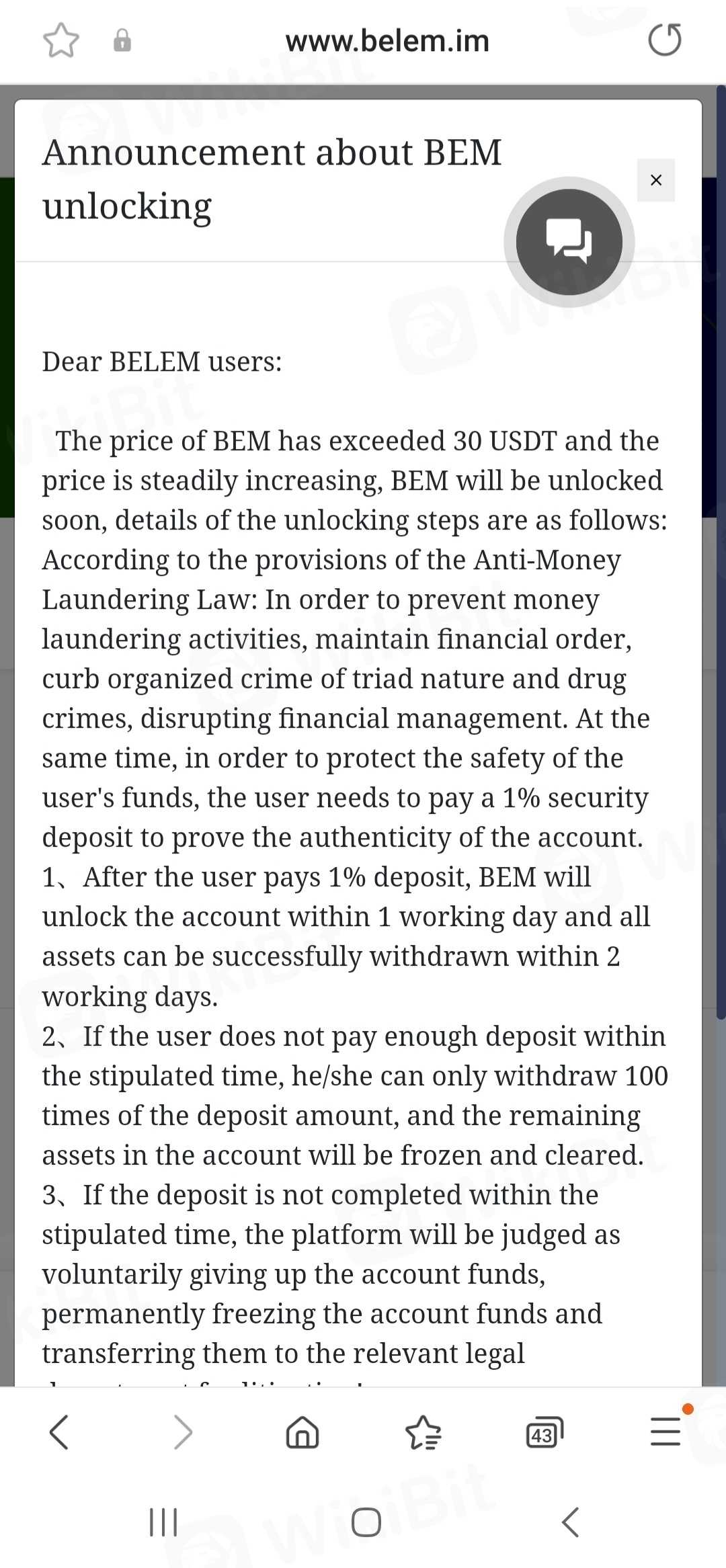Open the saved bookmarks list
The image size is (726, 1568).
(424, 1432)
